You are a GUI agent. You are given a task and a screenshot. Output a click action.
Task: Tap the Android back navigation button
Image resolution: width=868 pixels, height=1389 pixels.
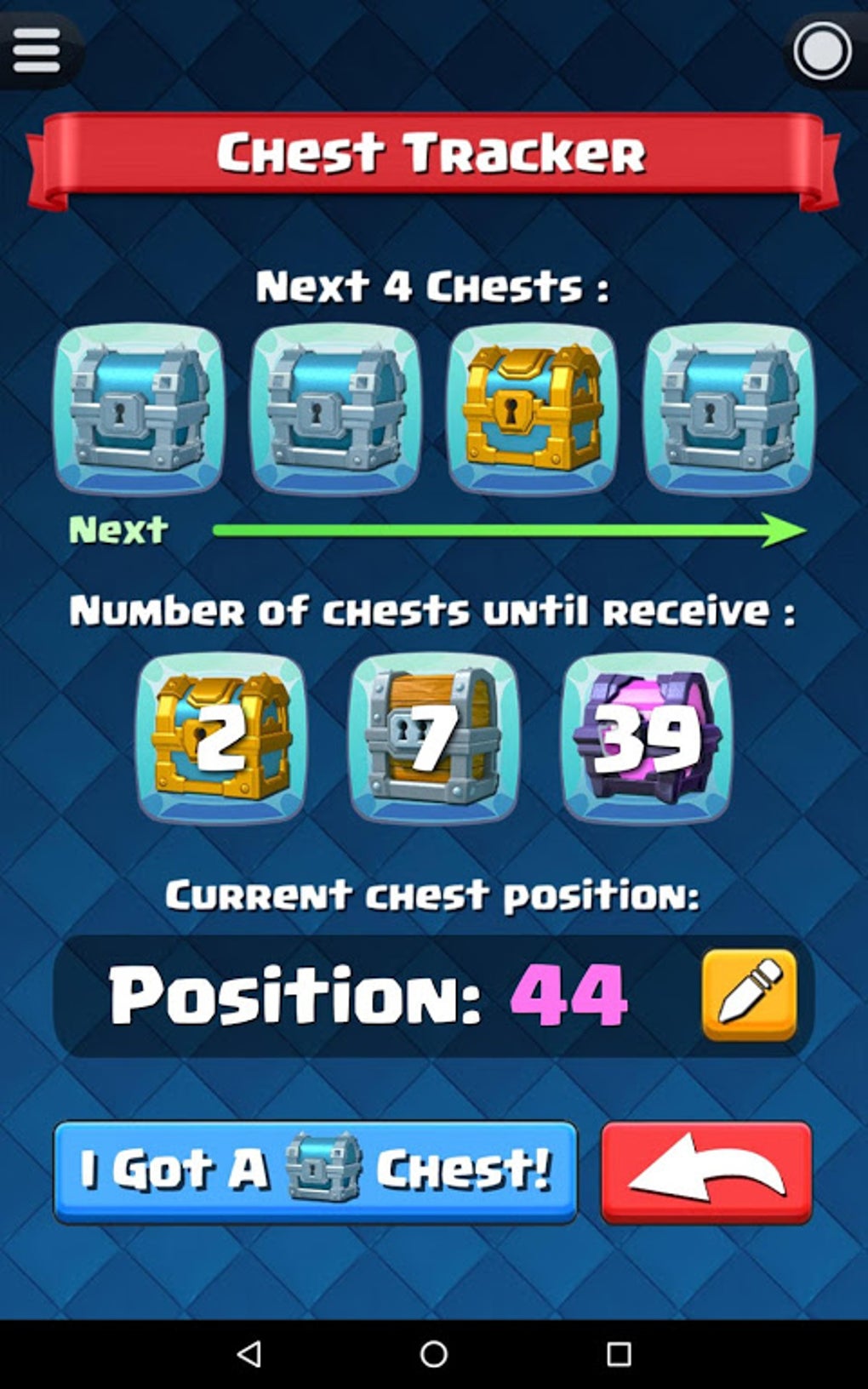pos(251,1353)
